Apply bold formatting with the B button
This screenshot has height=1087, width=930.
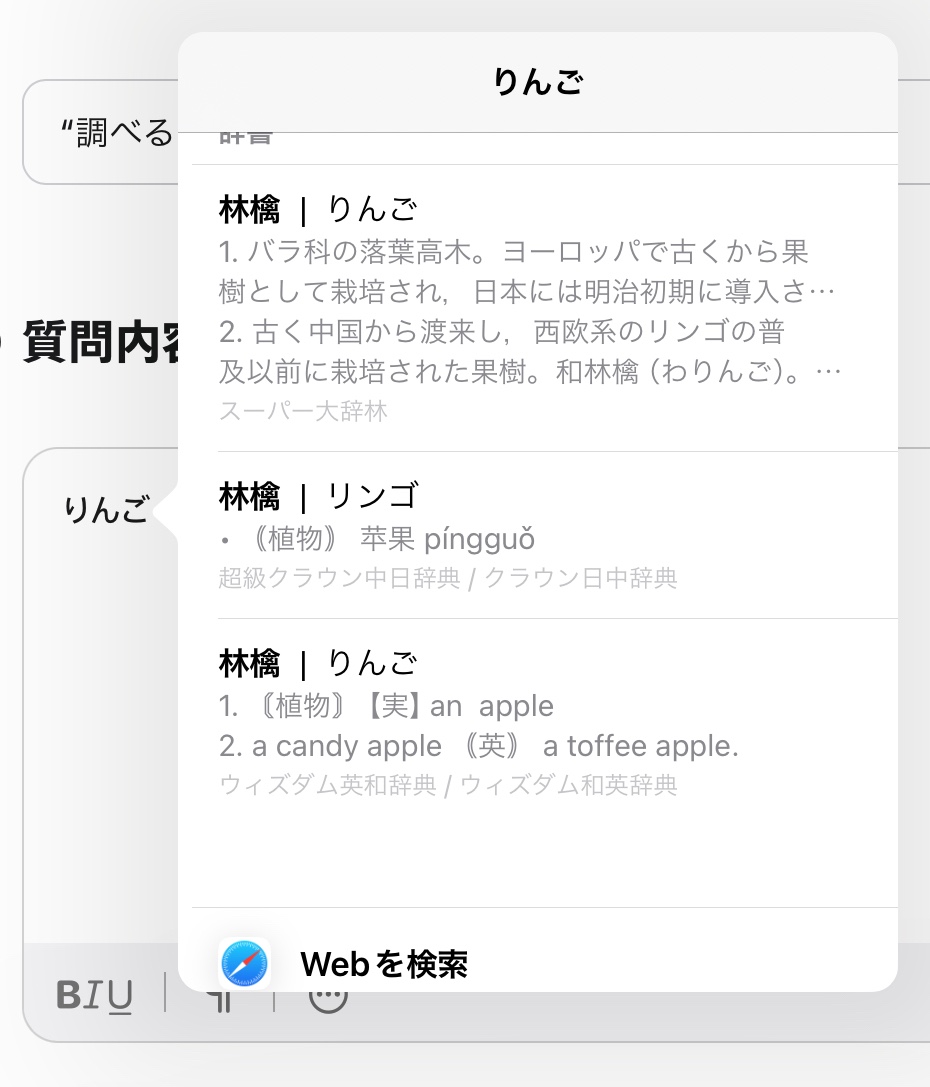coord(68,995)
